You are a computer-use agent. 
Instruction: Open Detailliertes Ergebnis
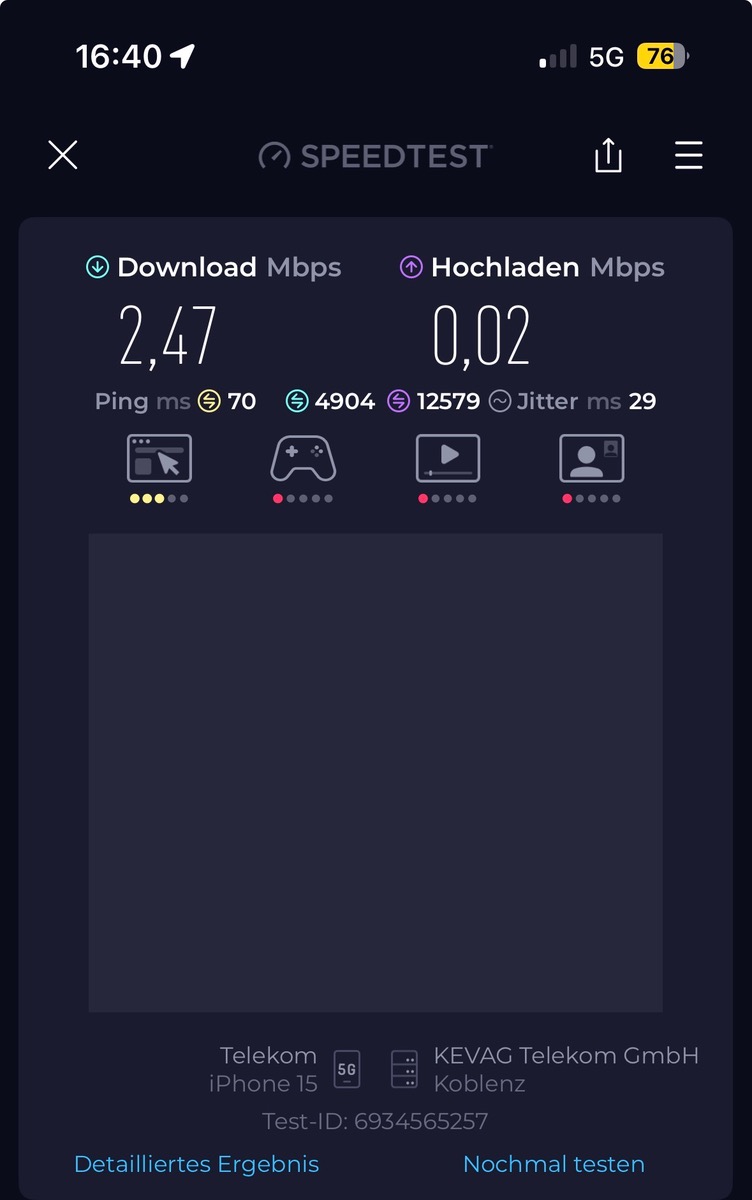(196, 1164)
